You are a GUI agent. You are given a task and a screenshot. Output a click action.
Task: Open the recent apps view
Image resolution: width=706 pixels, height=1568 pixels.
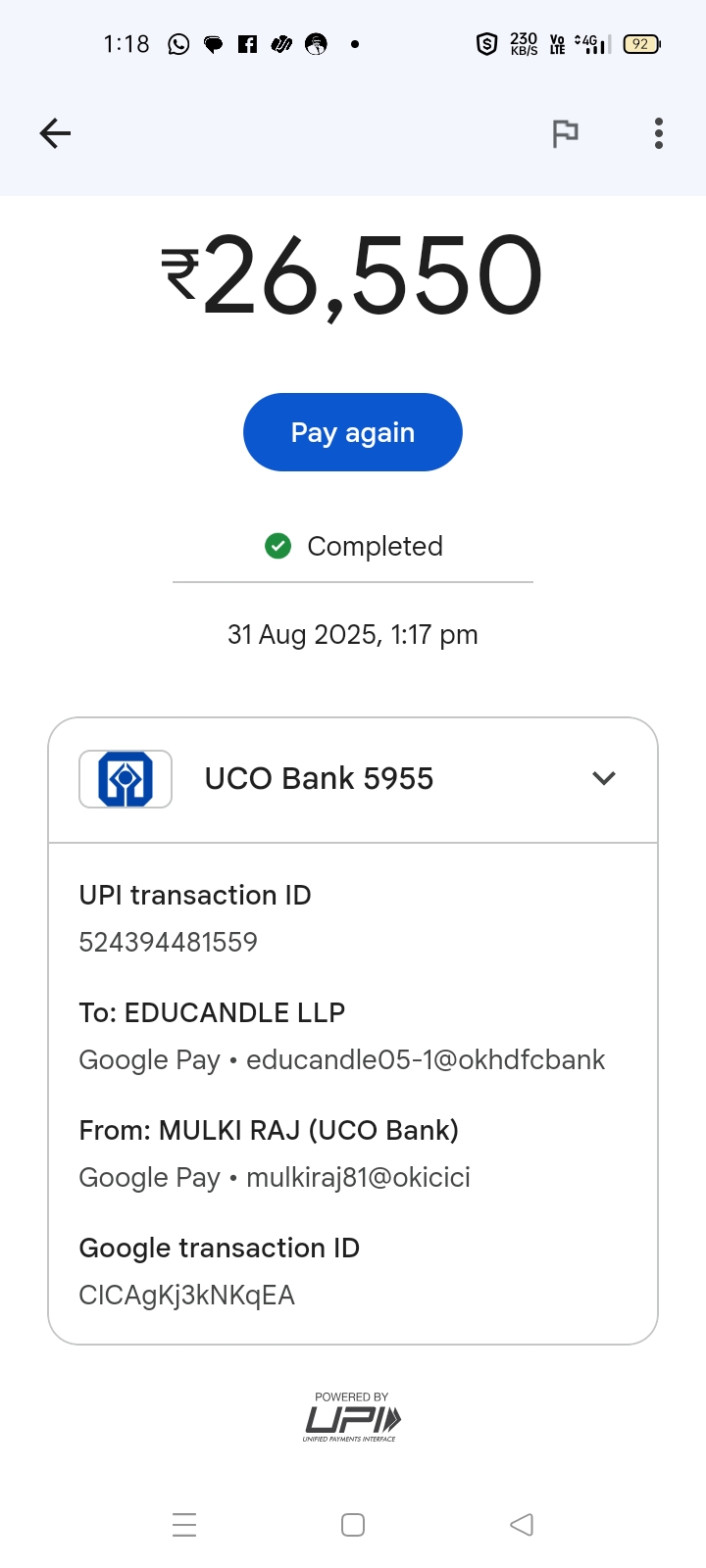click(184, 1525)
